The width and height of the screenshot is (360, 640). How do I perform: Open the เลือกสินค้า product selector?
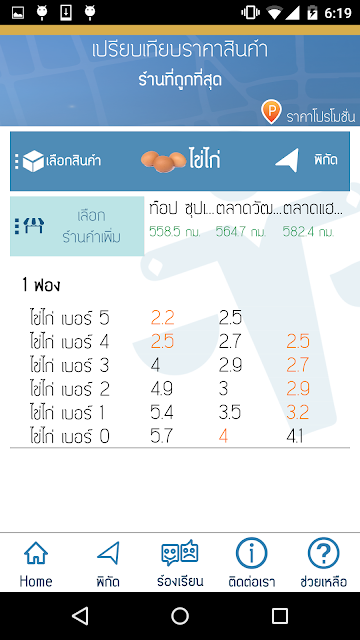pos(58,161)
